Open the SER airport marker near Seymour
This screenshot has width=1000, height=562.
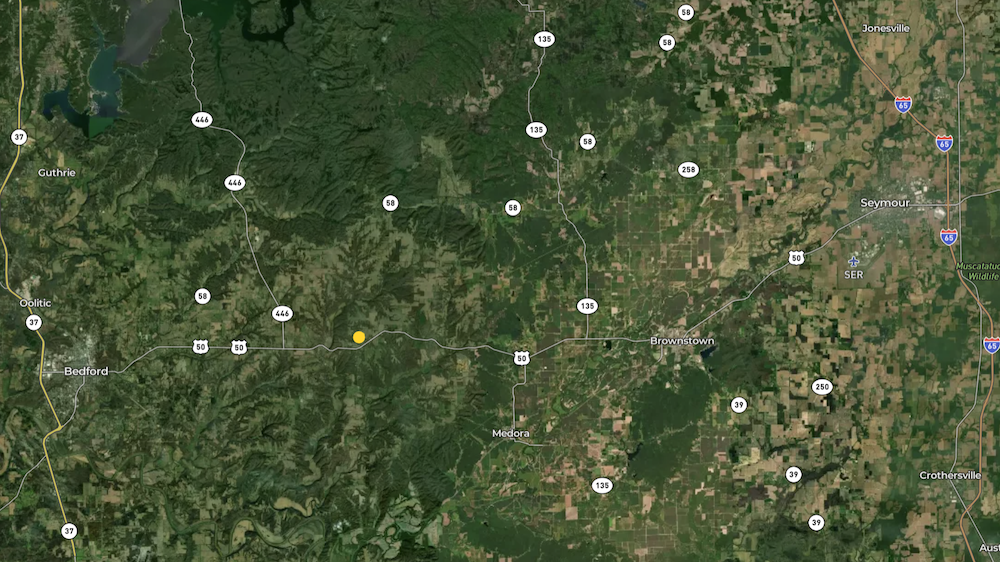point(854,261)
